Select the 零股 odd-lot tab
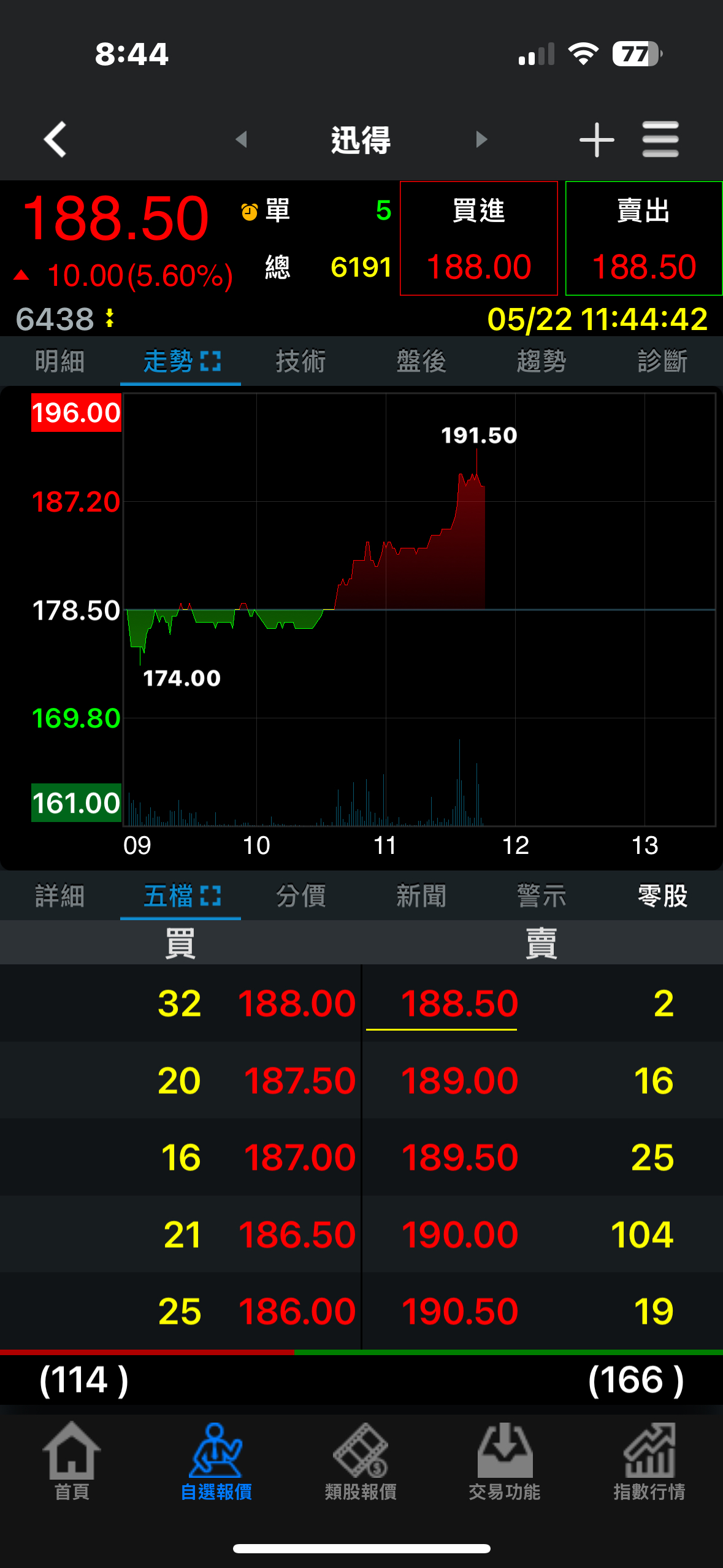The height and width of the screenshot is (1568, 723). tap(662, 896)
